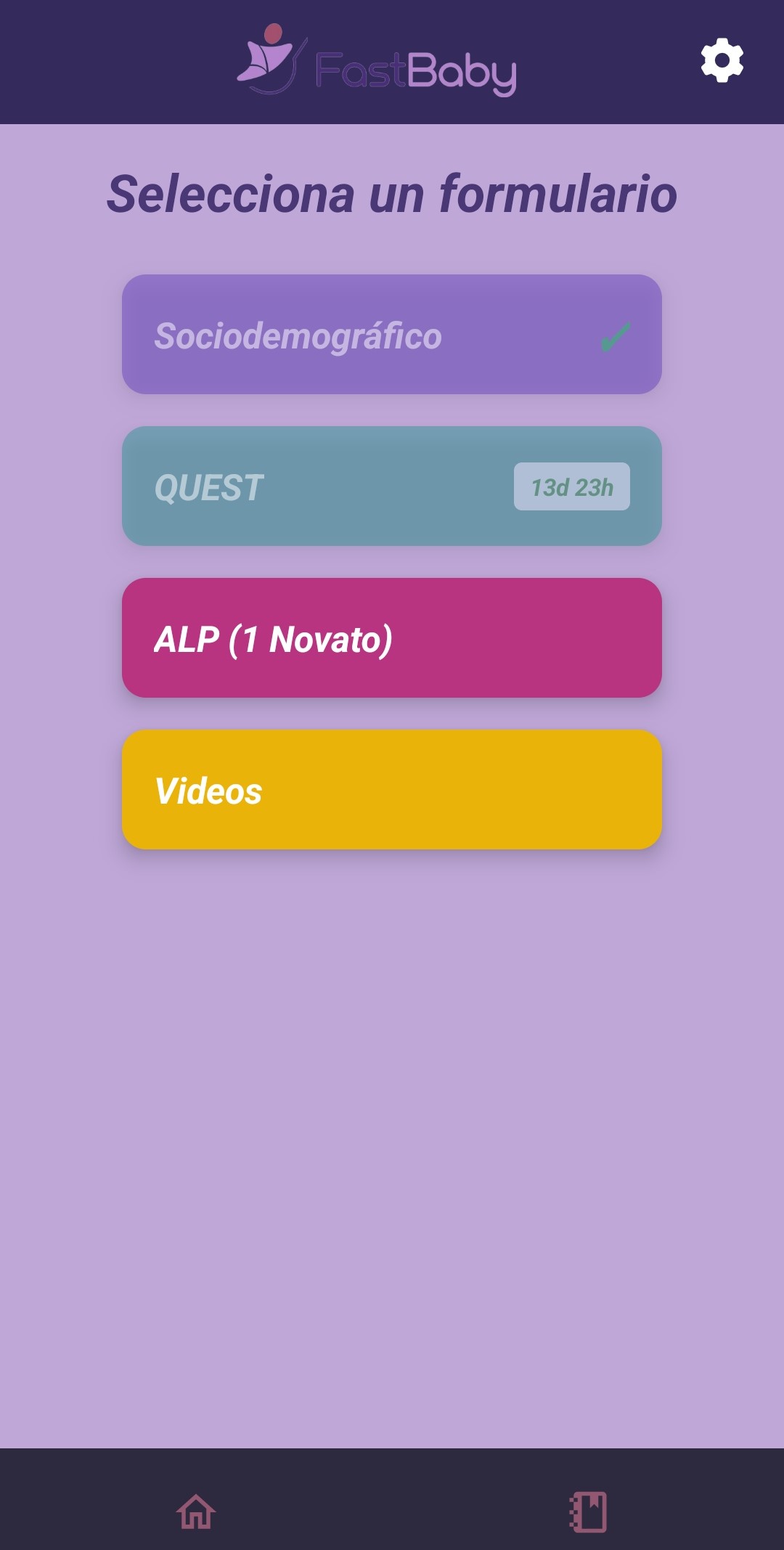Image resolution: width=784 pixels, height=1550 pixels.
Task: Open the ALP (1 Novato) form
Action: coord(391,638)
